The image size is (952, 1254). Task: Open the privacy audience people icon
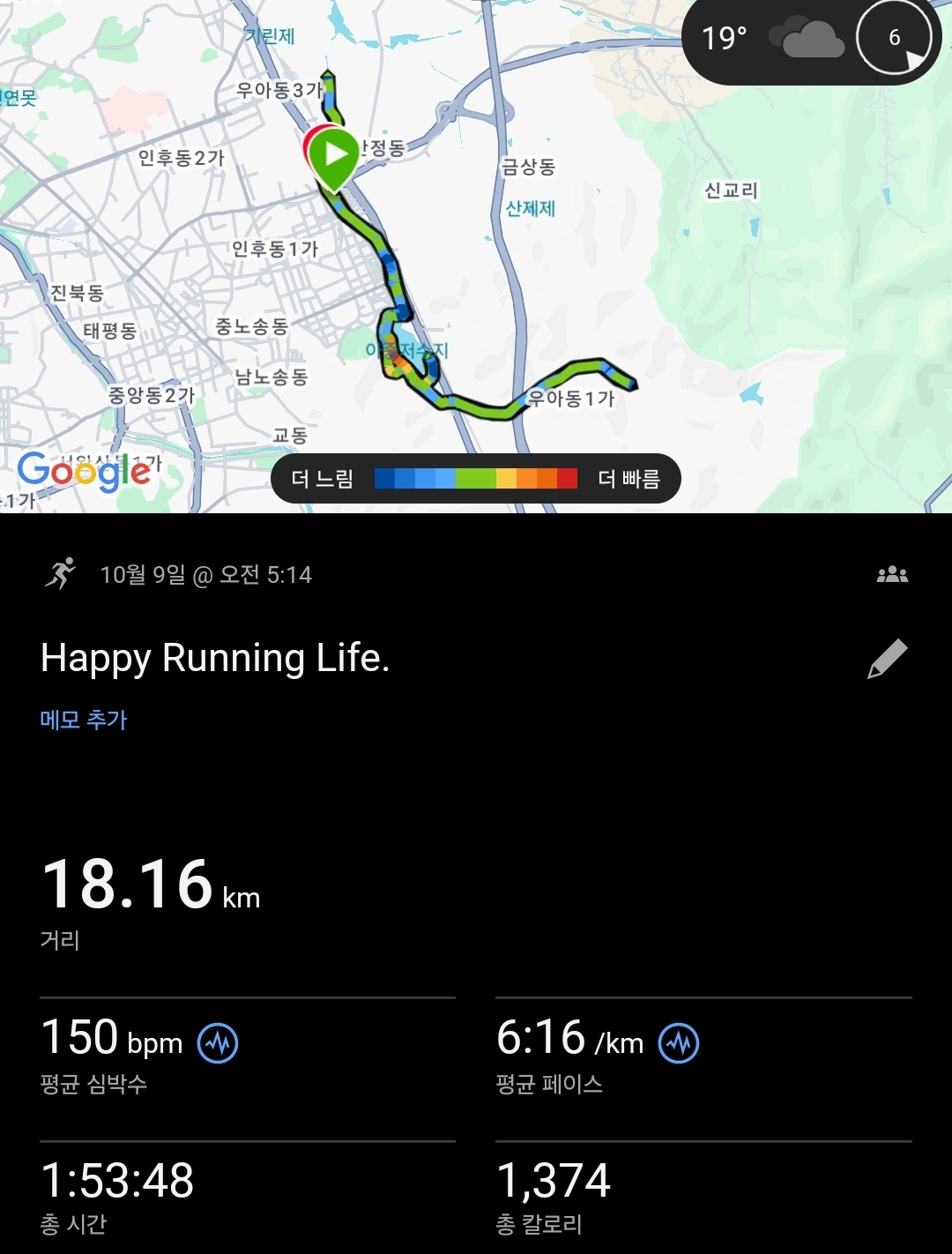tap(892, 575)
